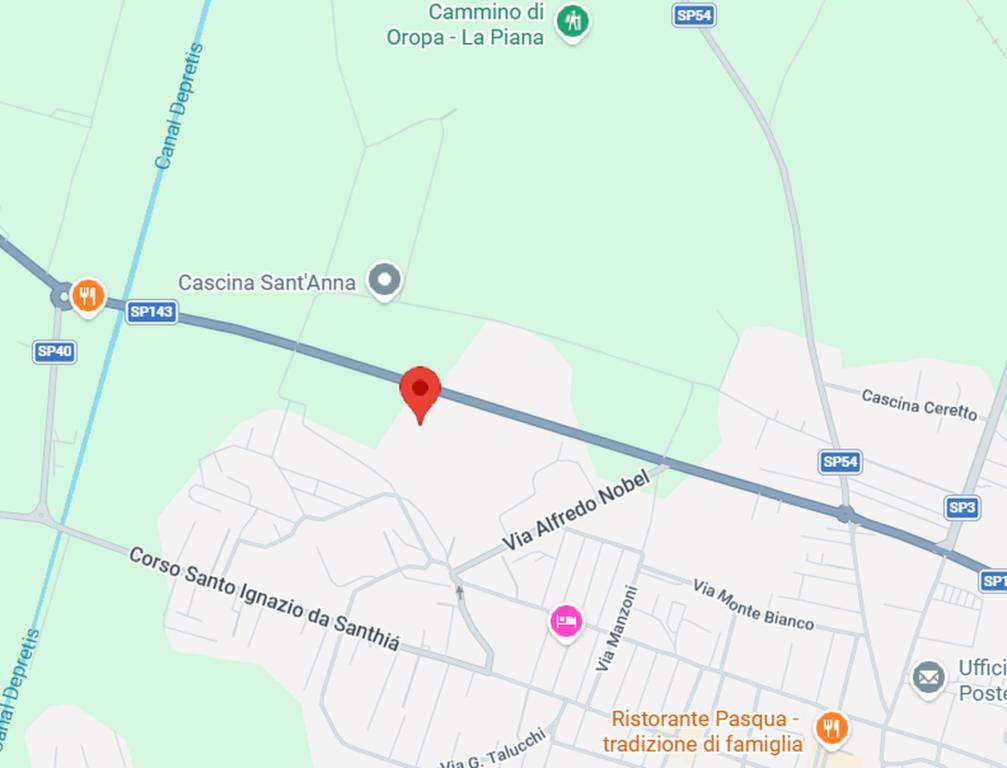Open the Ristorante Pasqua restaurant marker

831,727
